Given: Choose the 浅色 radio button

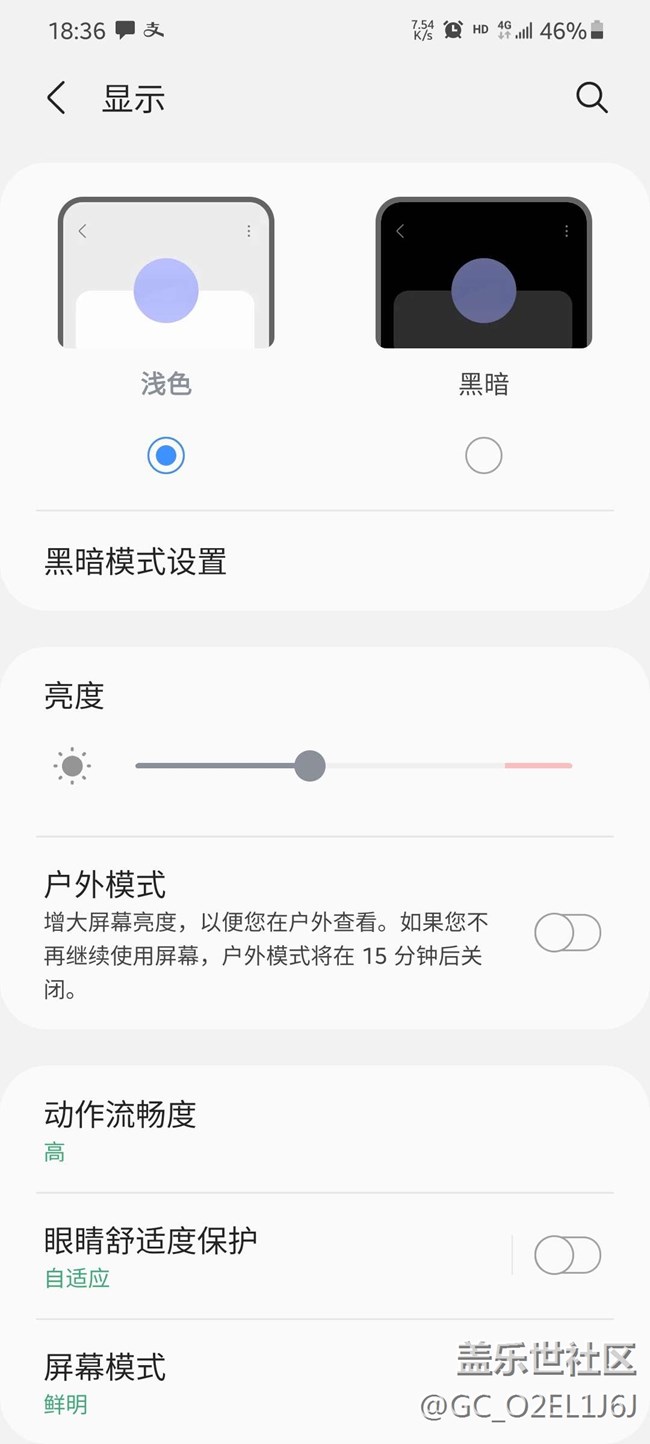Looking at the screenshot, I should [x=166, y=456].
